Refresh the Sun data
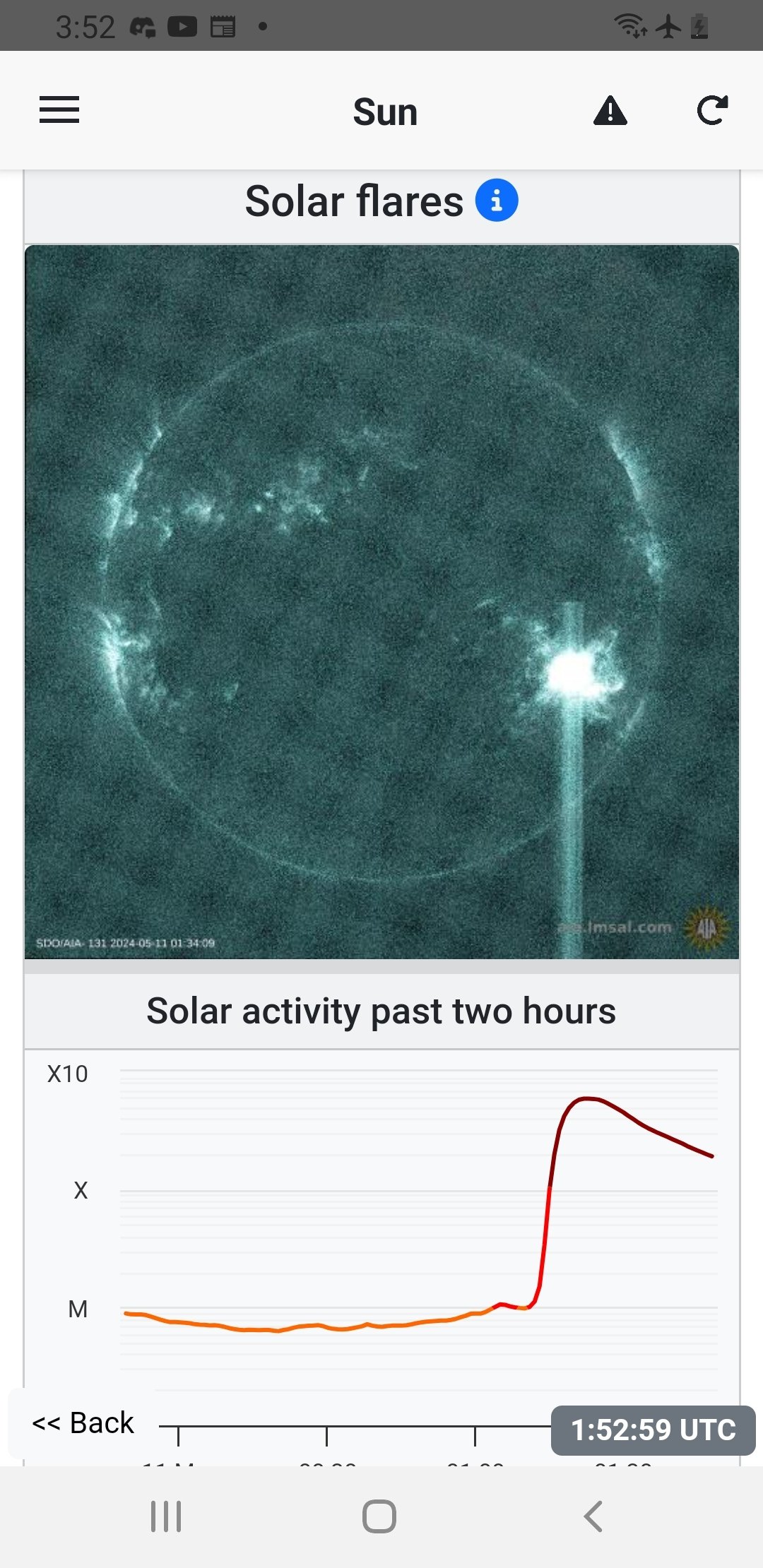Image resolution: width=763 pixels, height=1568 pixels. 712,111
